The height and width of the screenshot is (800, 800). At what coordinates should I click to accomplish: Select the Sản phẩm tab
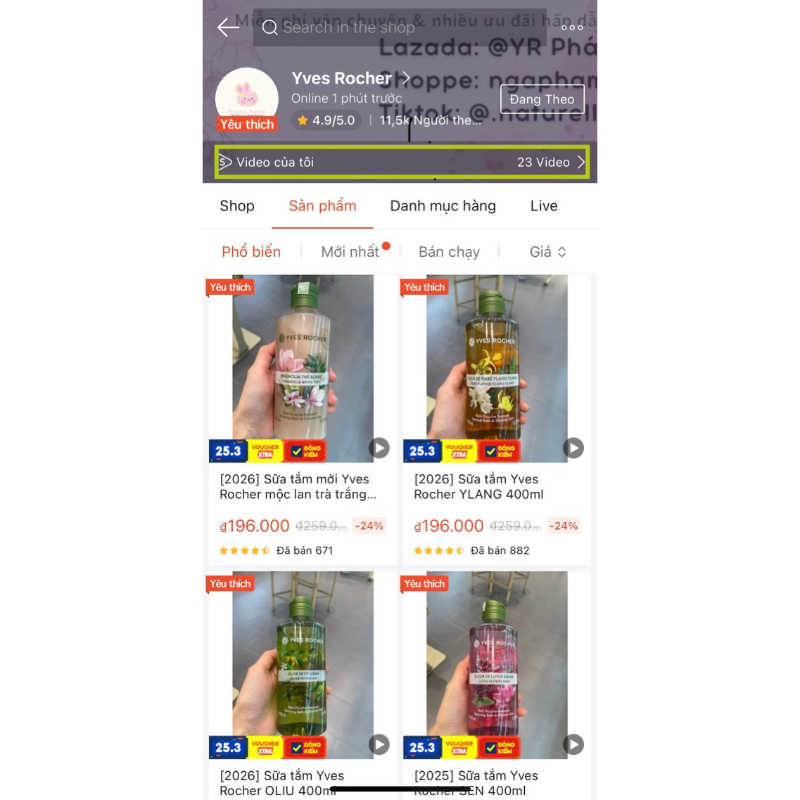[322, 206]
